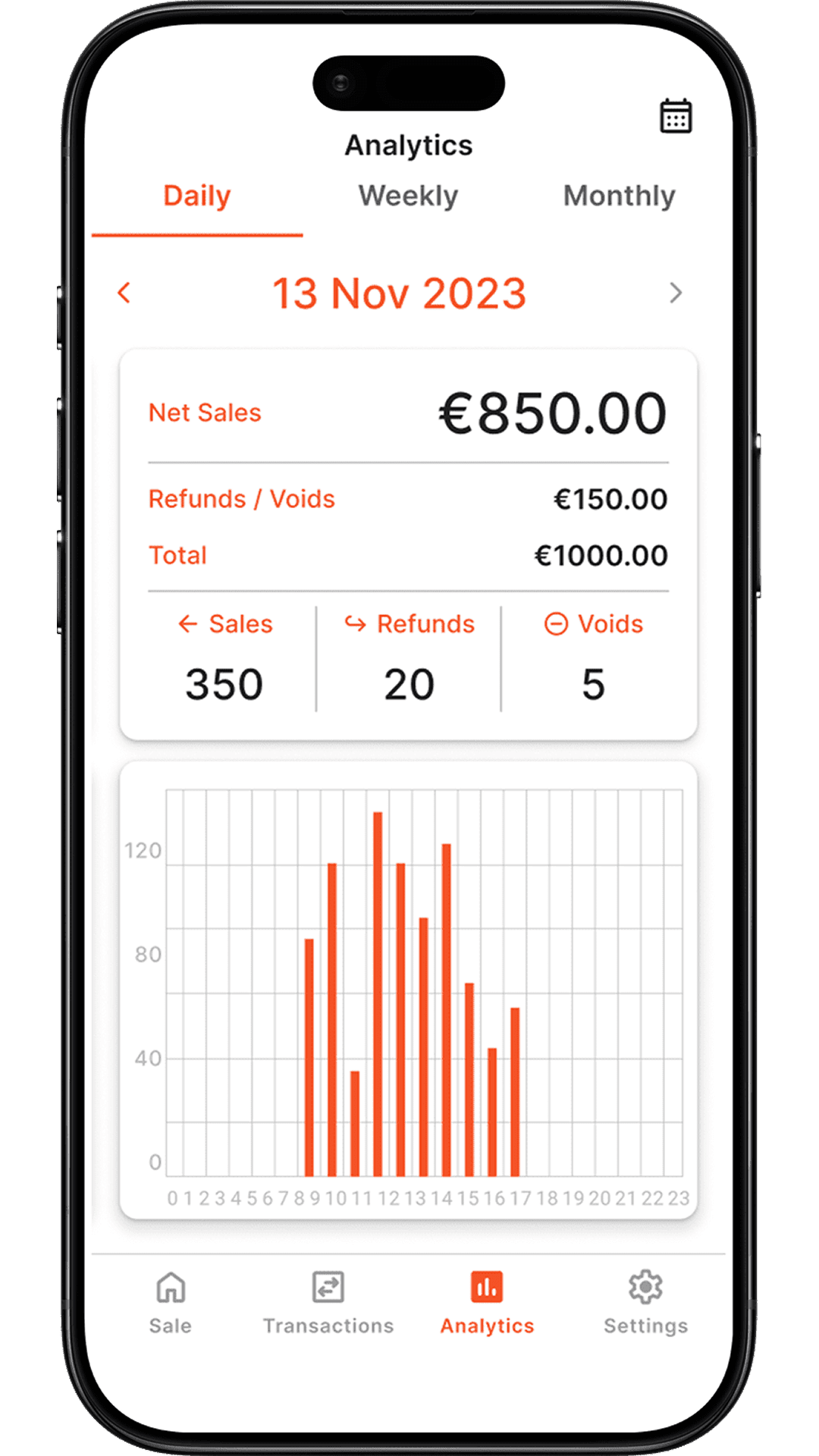The height and width of the screenshot is (1456, 819).
Task: Open the Sale tab
Action: coord(171,1303)
